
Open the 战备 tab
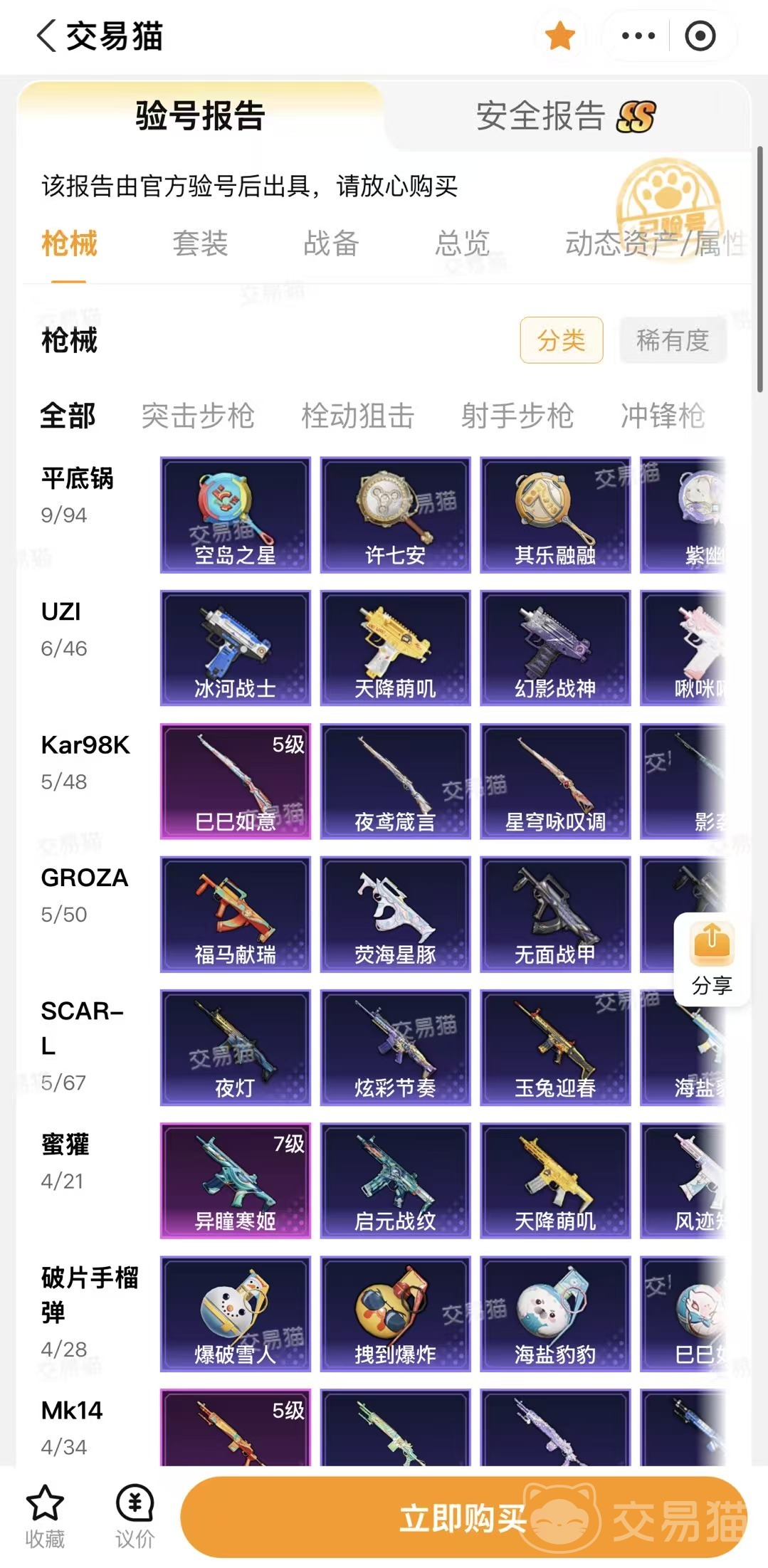(331, 243)
